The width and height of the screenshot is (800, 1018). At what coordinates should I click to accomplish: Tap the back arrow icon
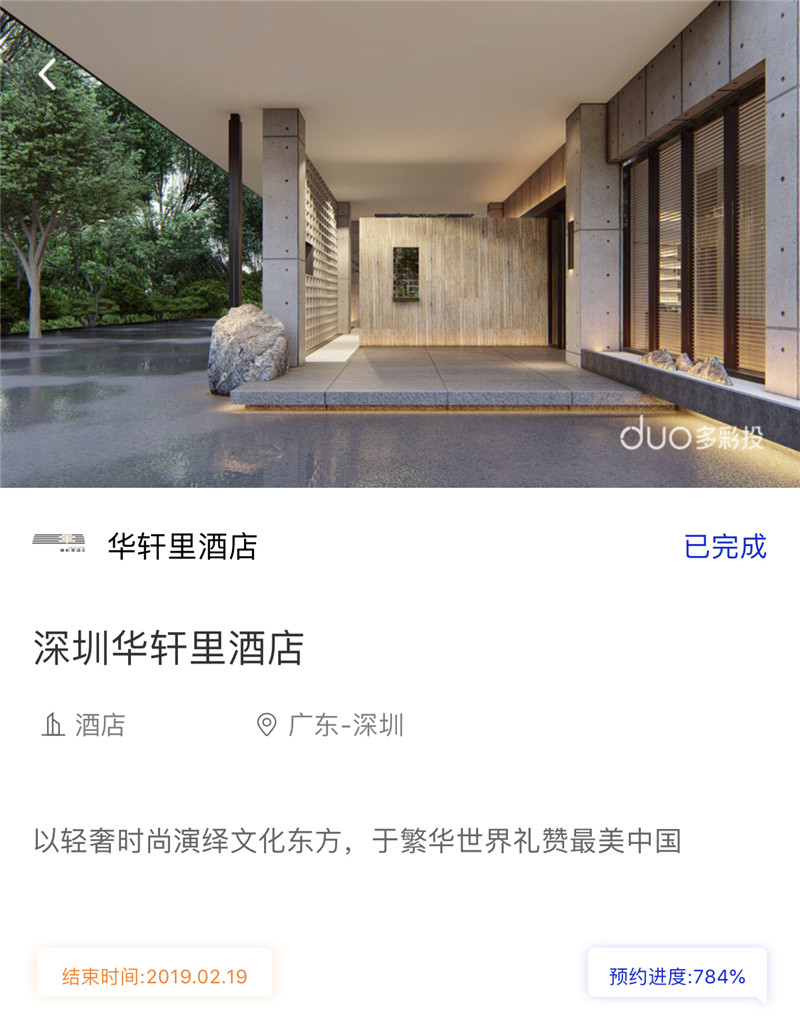click(x=47, y=74)
